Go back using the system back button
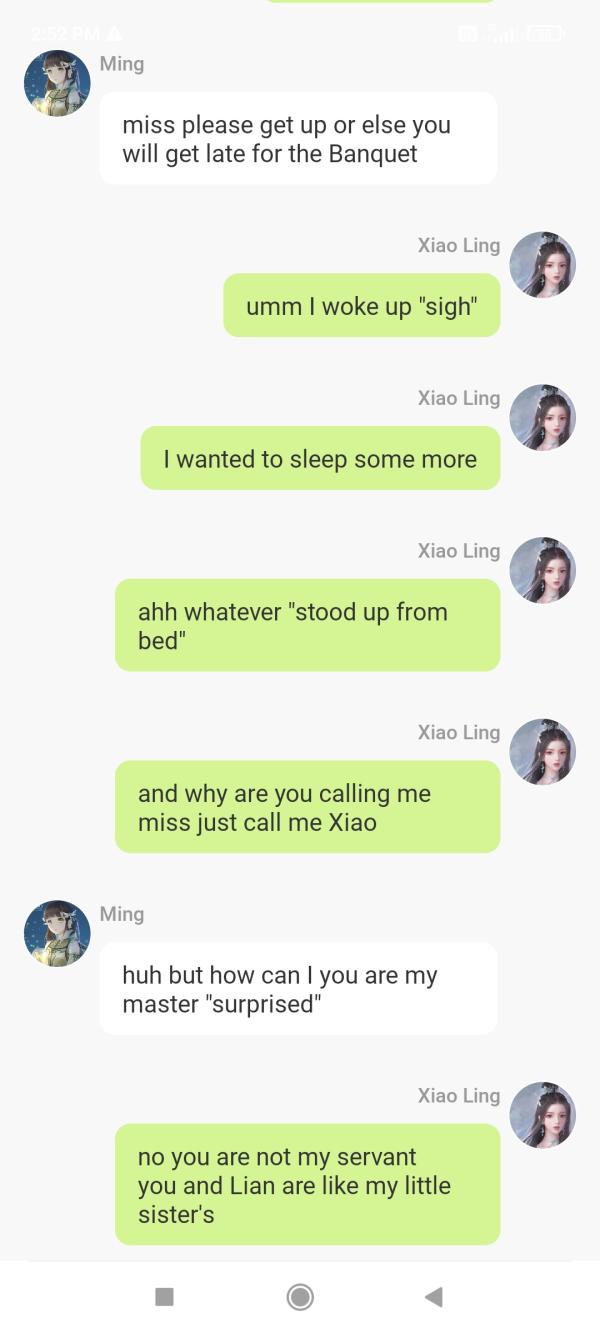 click(x=433, y=1297)
